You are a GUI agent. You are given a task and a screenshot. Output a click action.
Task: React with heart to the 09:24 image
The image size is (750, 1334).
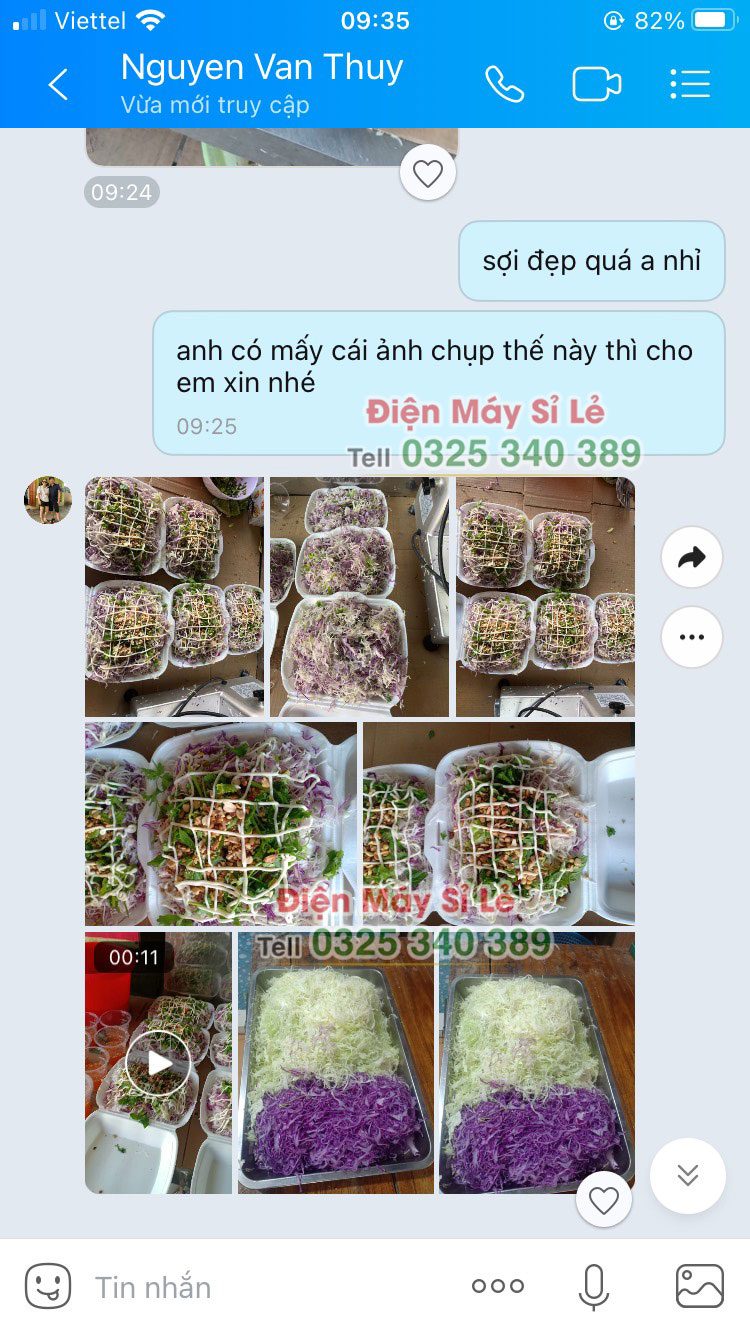click(428, 174)
